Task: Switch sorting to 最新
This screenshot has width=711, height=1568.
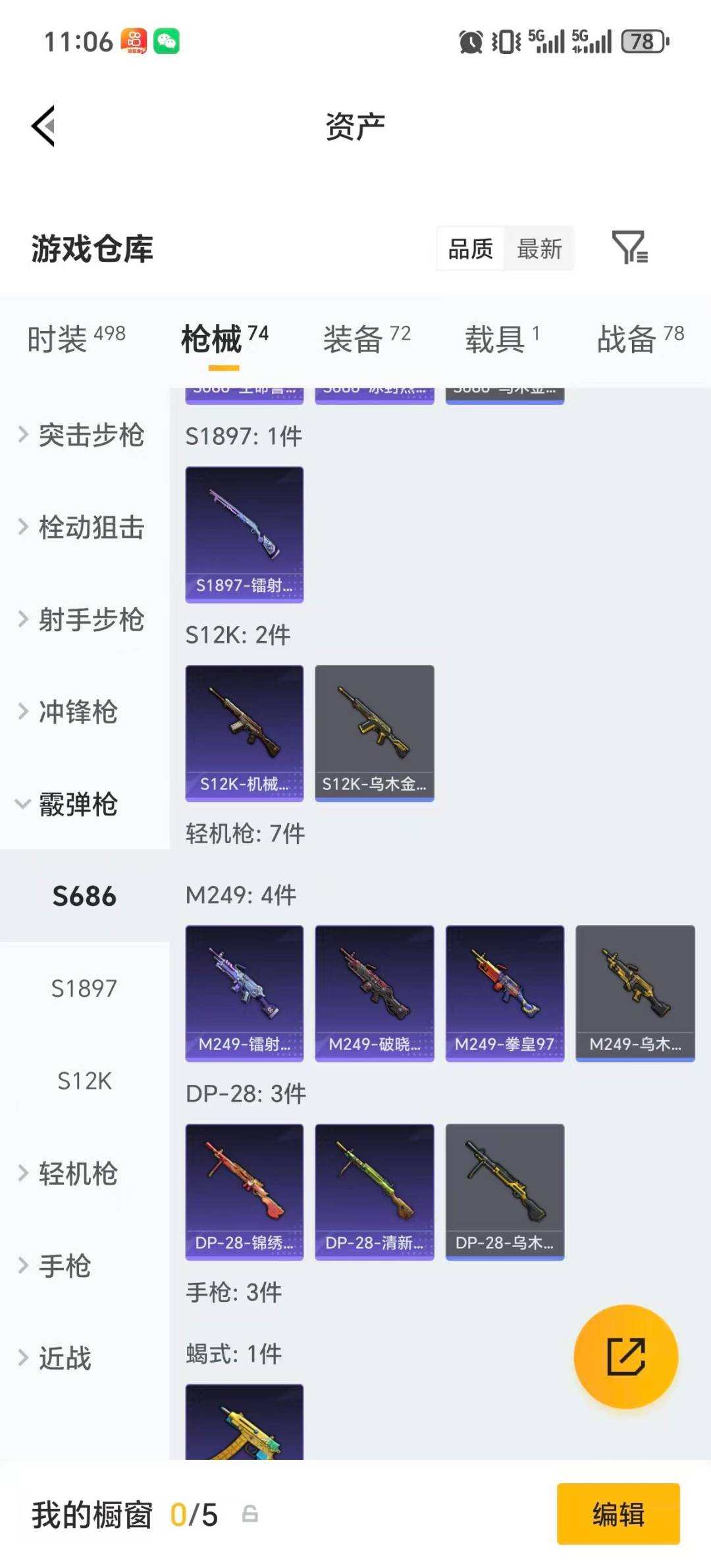Action: point(540,248)
